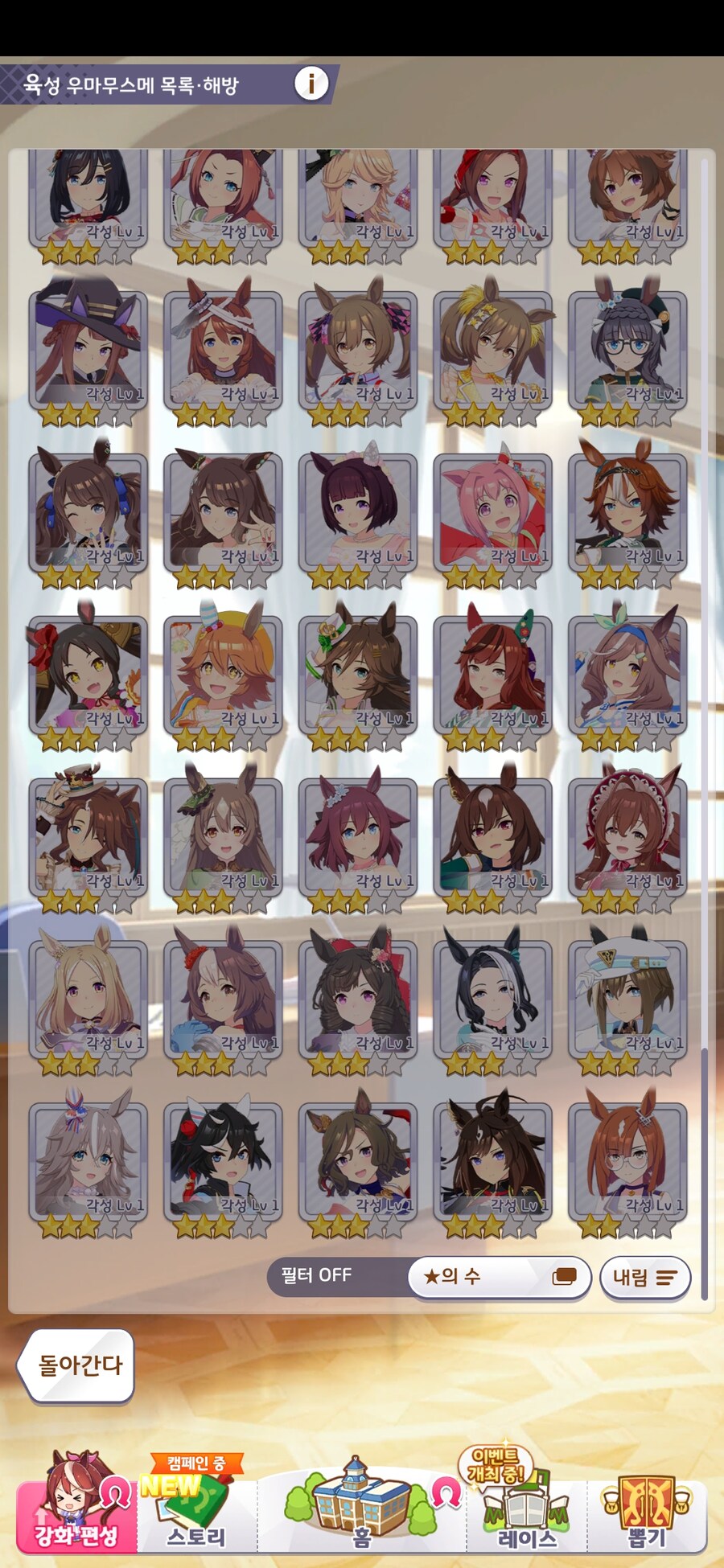Go to the 홈 tab
724x1568 pixels.
point(361,1510)
